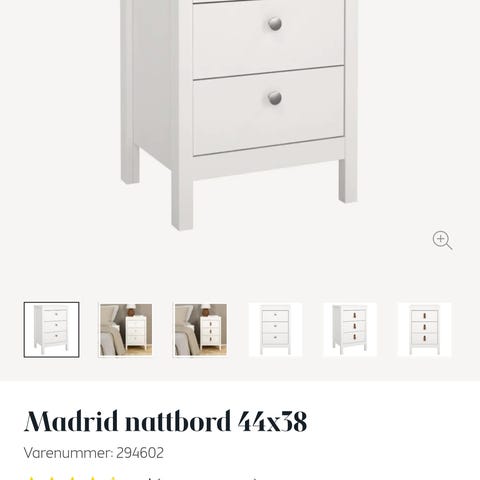
Task: View the bedroom scene with brown handles
Action: [x=201, y=330]
